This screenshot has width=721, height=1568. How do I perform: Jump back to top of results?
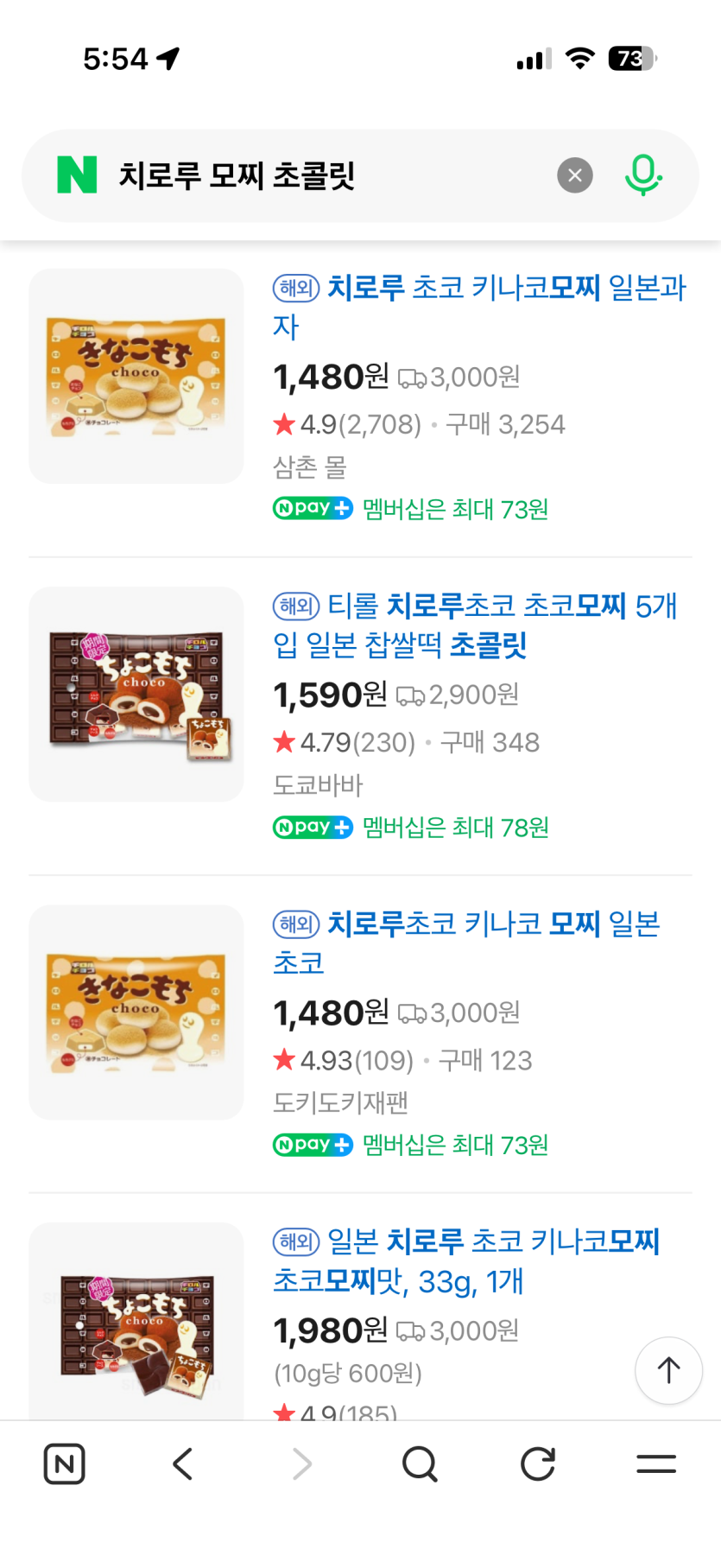point(668,1370)
